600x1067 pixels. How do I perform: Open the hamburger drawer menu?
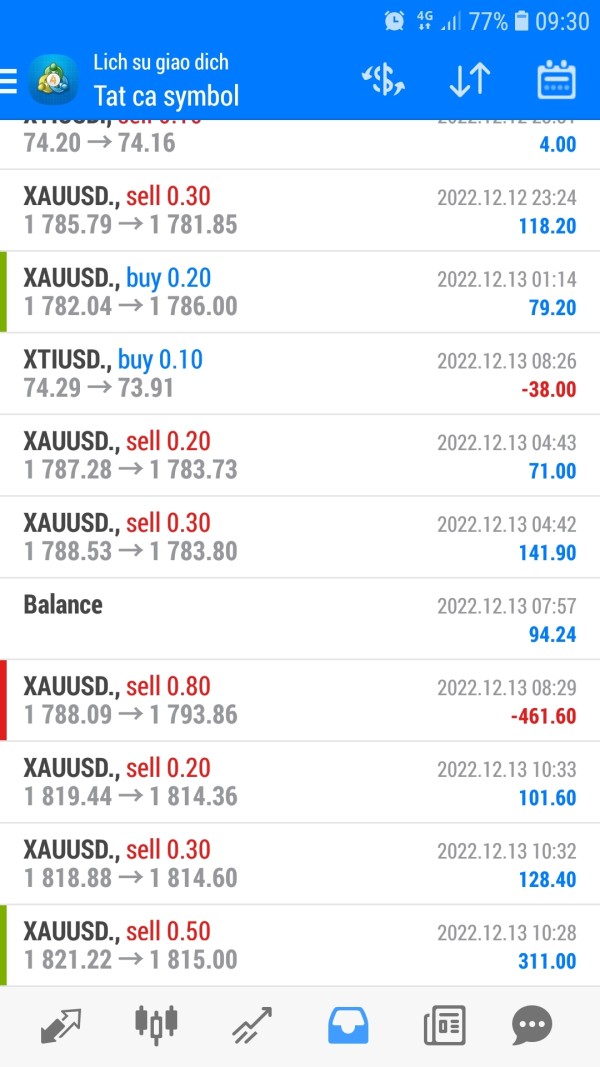[10, 80]
